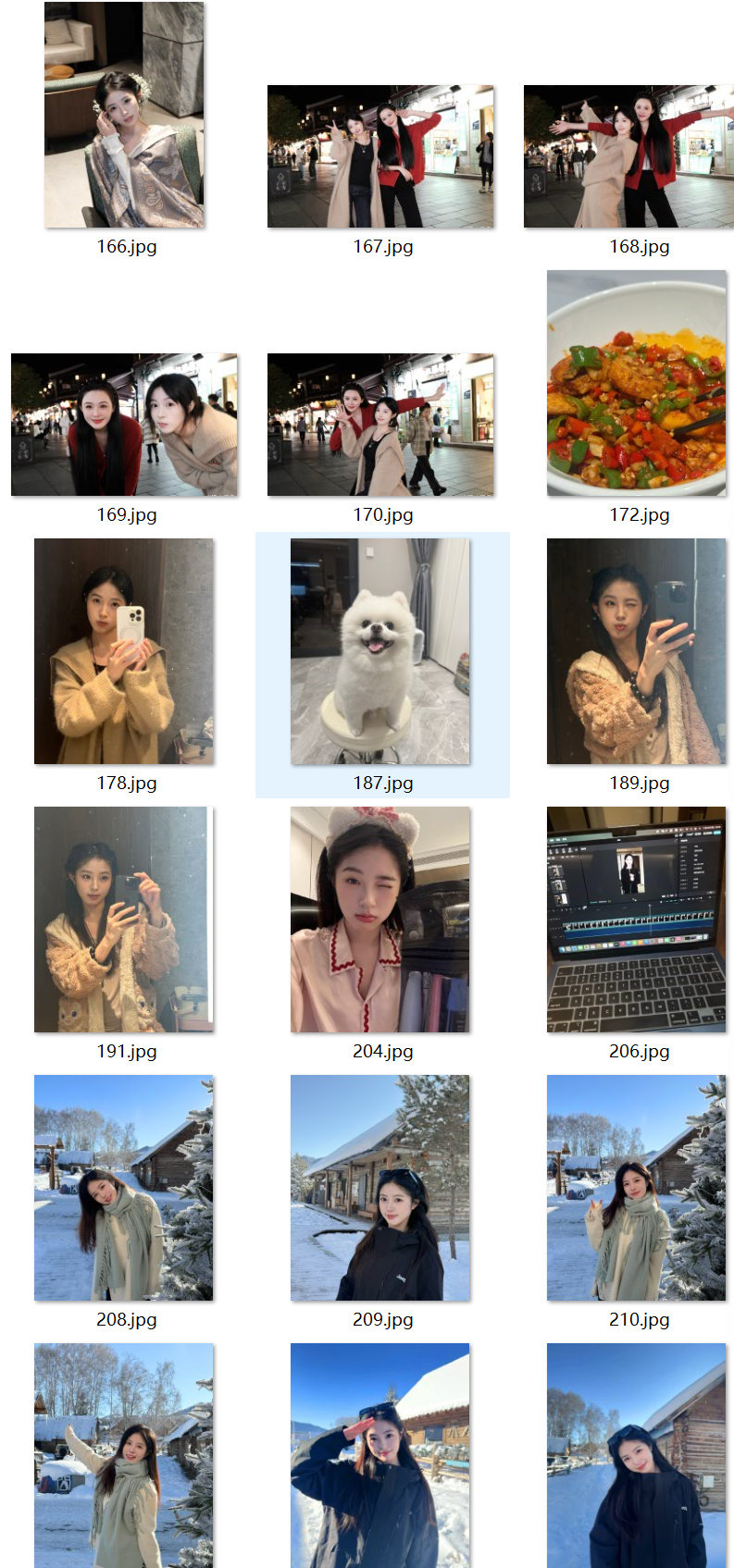View the 209.jpg thumbnail

(x=380, y=1188)
